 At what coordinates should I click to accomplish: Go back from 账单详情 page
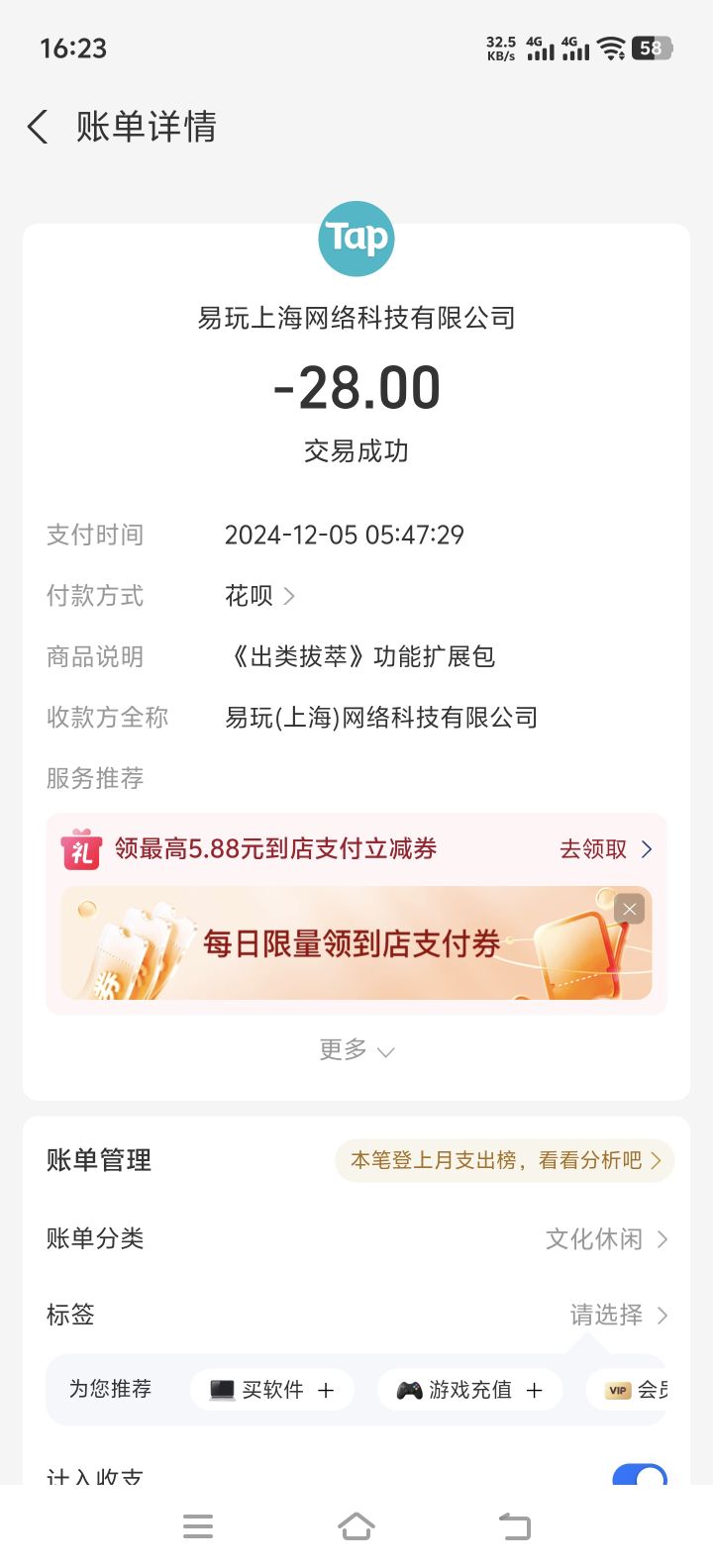tap(38, 128)
